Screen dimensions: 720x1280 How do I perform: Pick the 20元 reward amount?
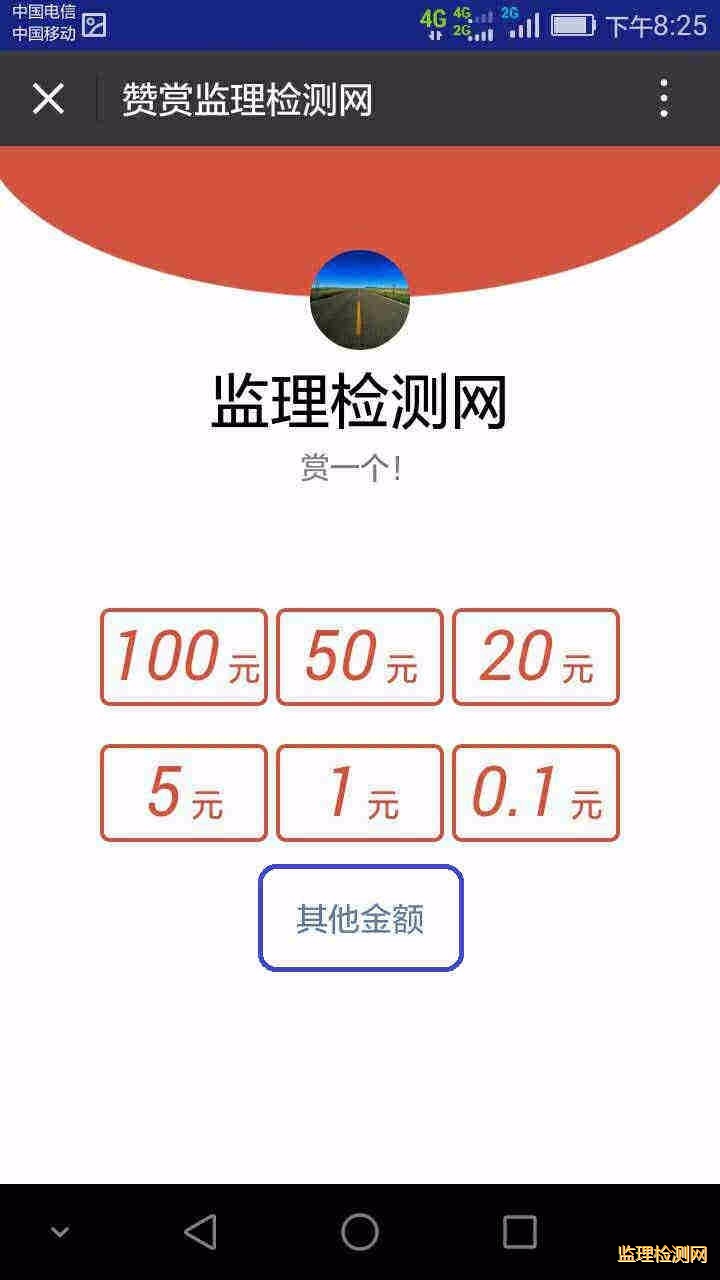tap(536, 657)
